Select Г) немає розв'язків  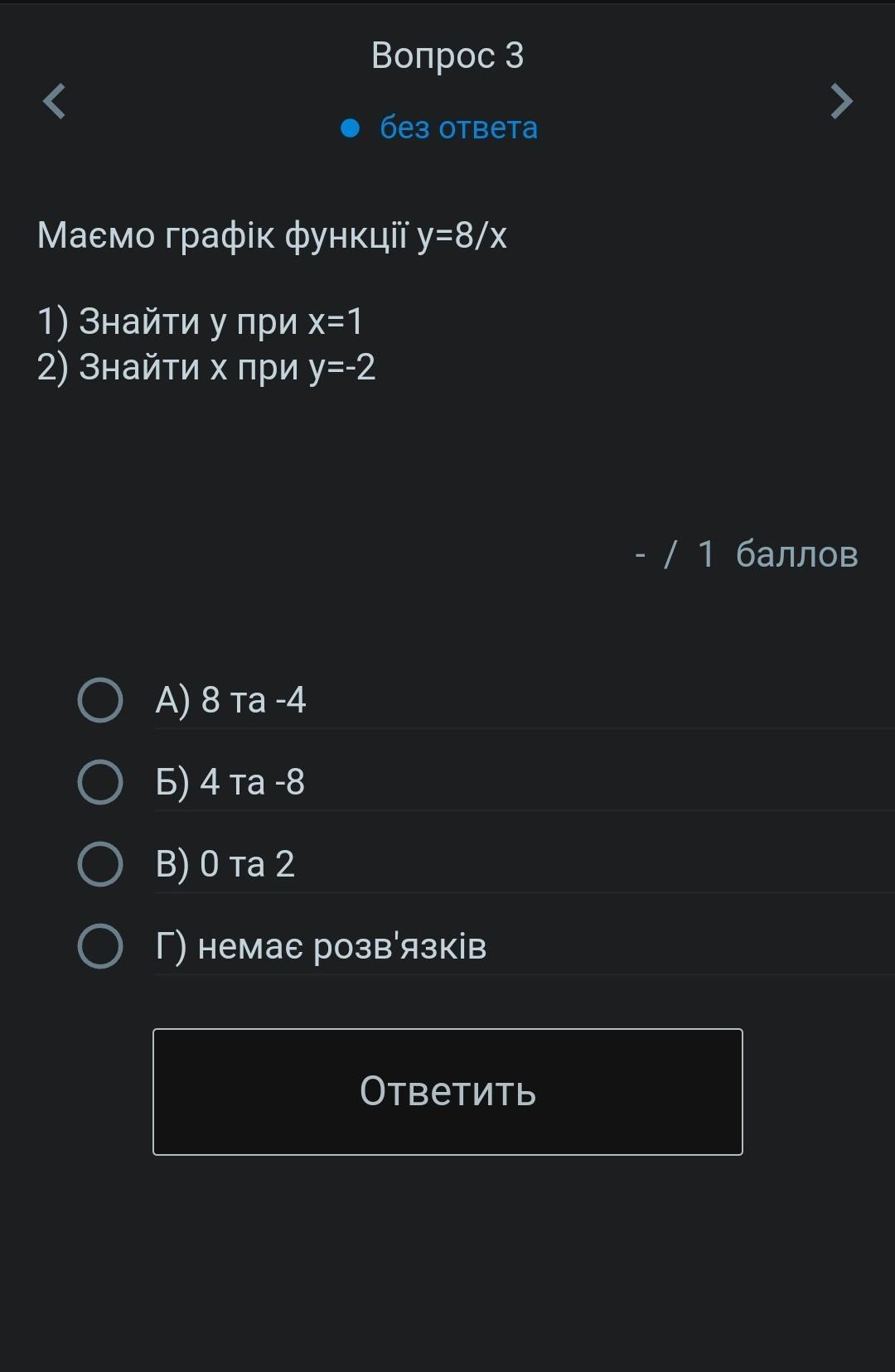(x=100, y=946)
